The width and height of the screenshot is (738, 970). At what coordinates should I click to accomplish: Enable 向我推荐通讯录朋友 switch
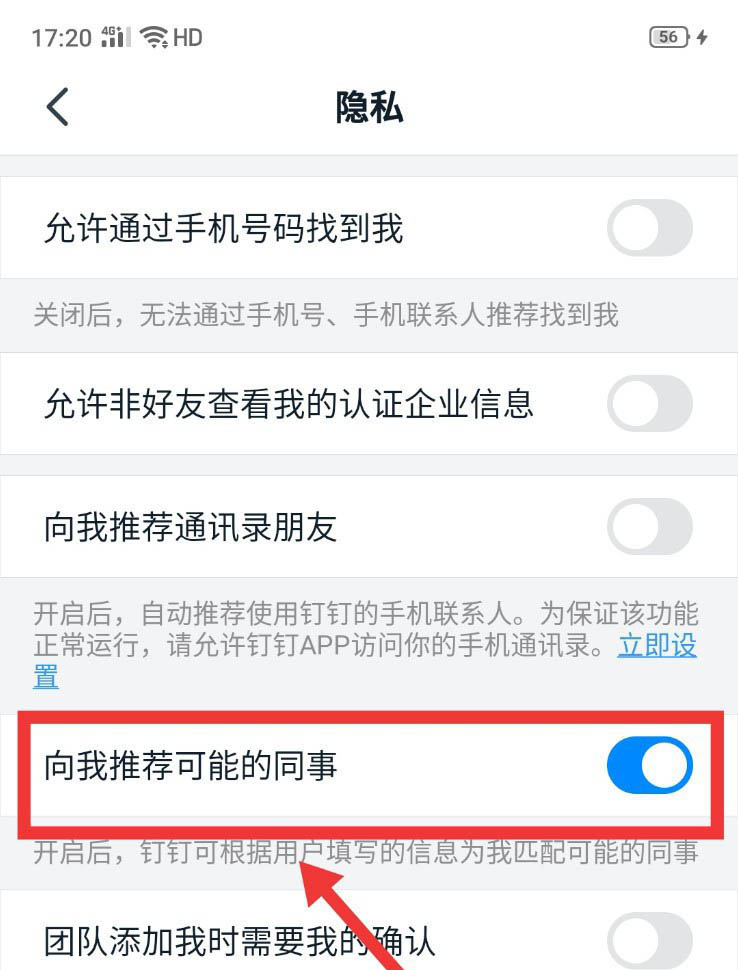pyautogui.click(x=649, y=527)
